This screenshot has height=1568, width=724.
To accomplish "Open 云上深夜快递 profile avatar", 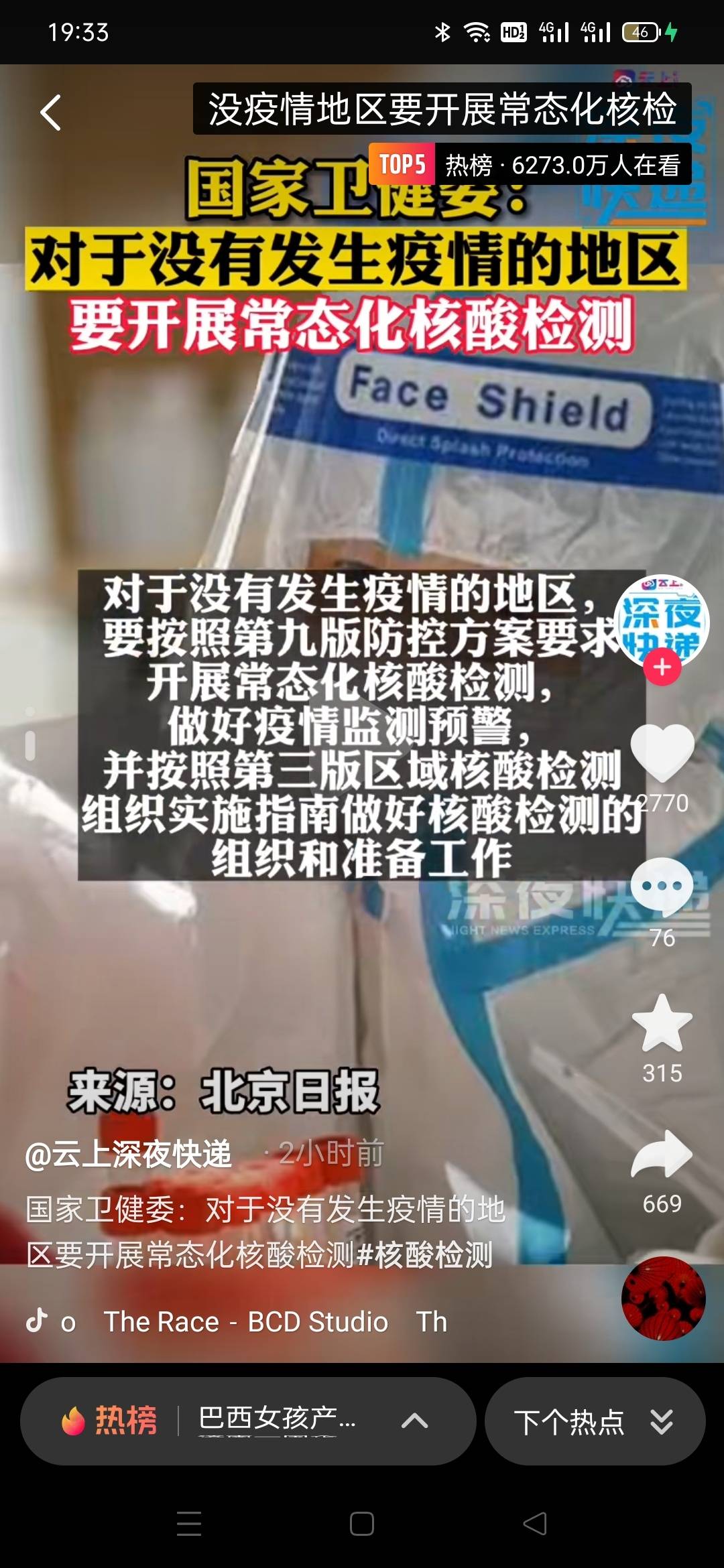I will click(x=661, y=616).
